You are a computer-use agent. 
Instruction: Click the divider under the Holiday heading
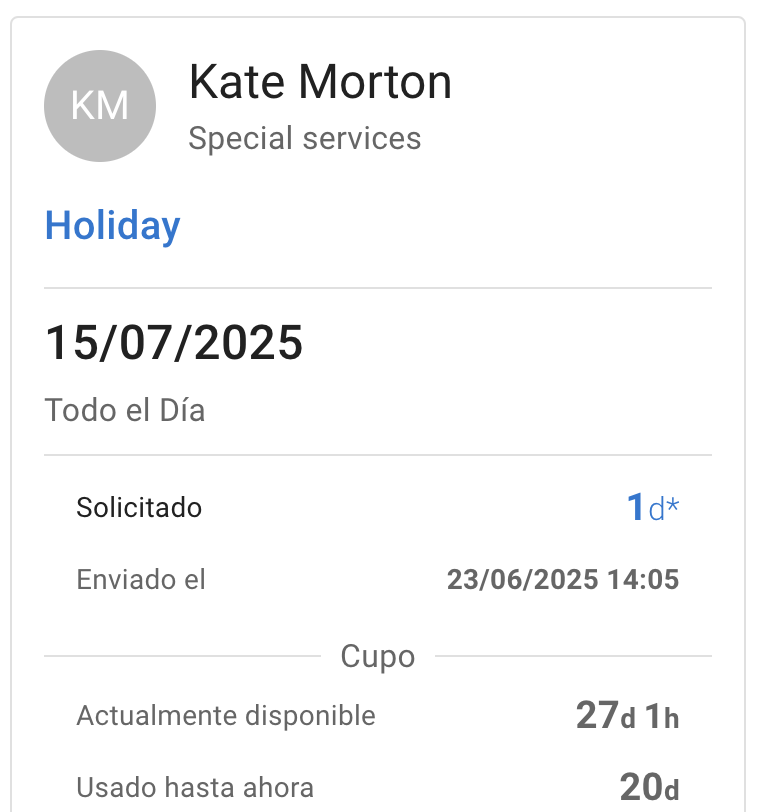[378, 283]
